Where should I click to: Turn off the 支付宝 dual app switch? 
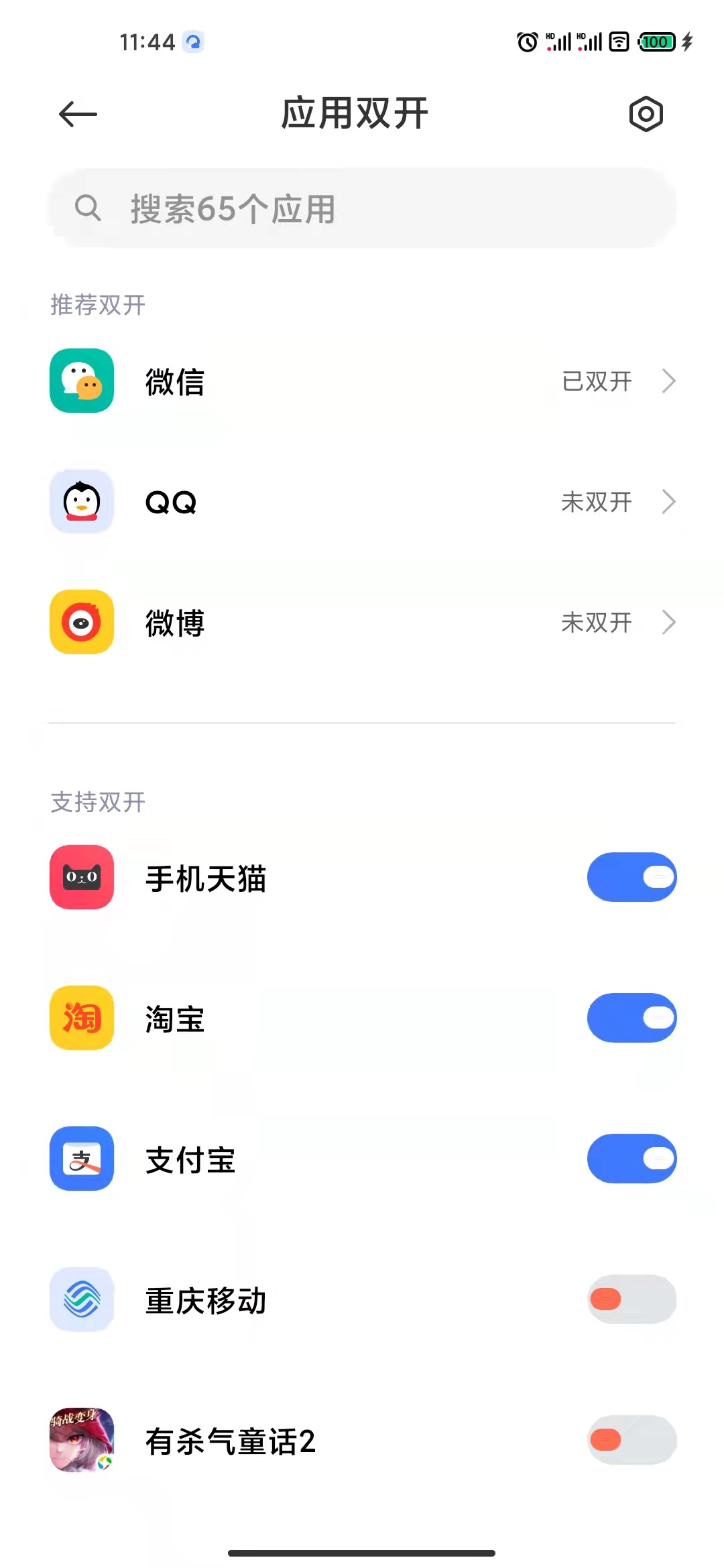pyautogui.click(x=631, y=1159)
